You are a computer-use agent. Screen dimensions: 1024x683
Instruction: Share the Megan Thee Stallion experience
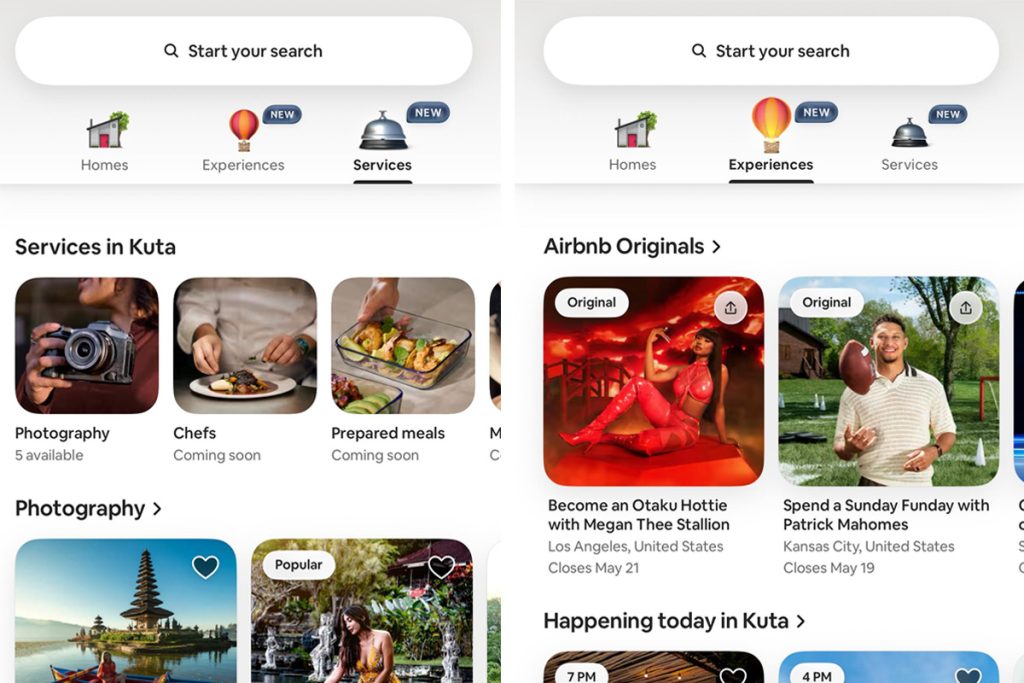click(x=730, y=308)
